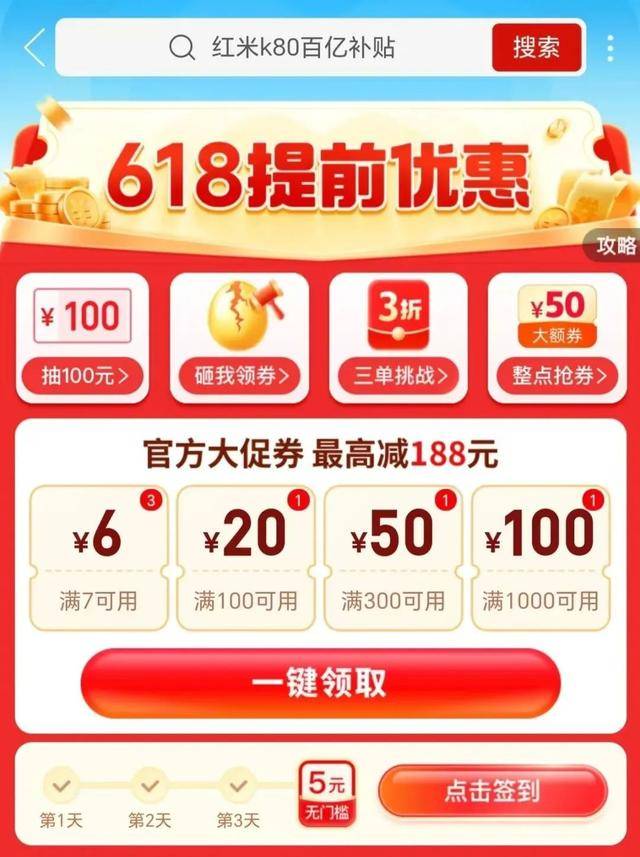This screenshot has width=640, height=857.
Task: Tap the red 搜索 button
Action: [x=536, y=47]
